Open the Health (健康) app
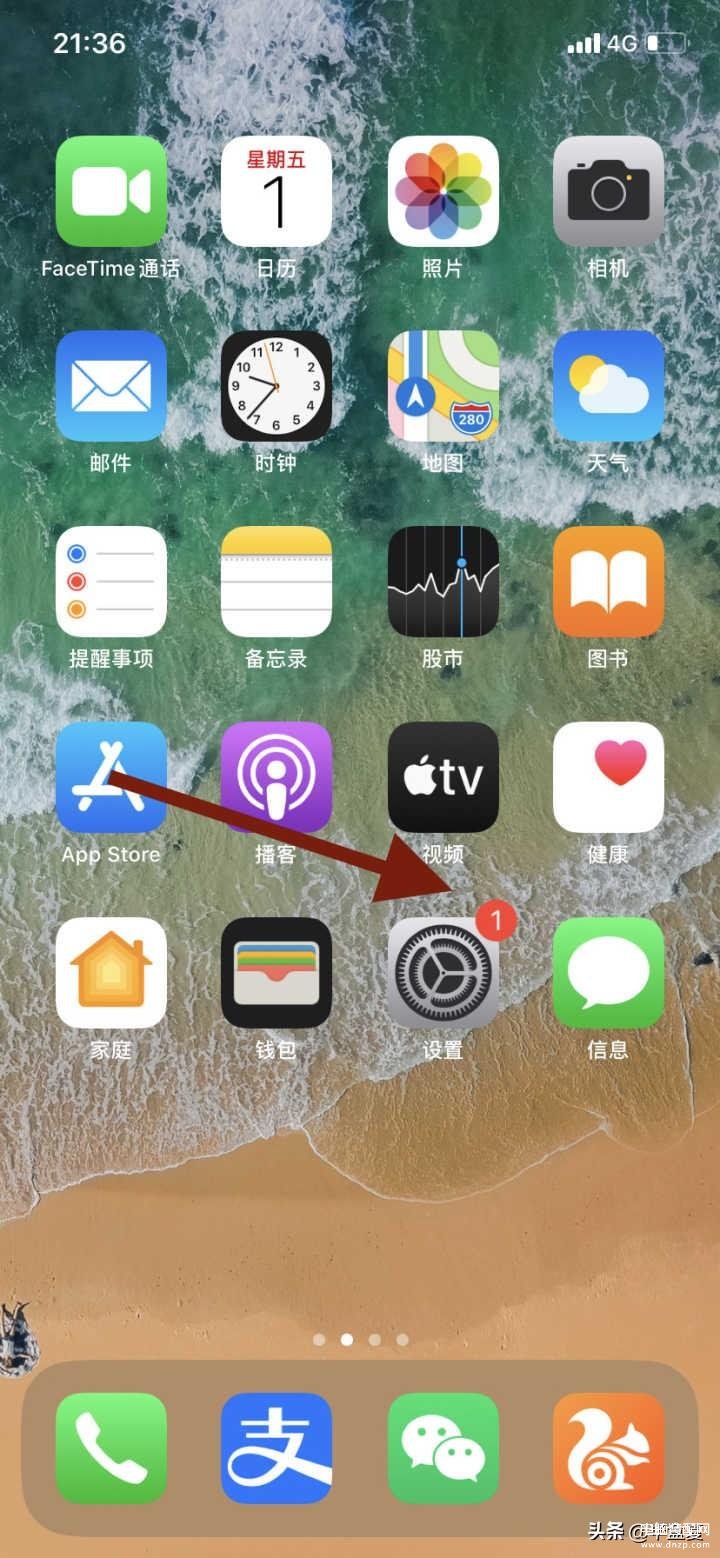 [608, 777]
